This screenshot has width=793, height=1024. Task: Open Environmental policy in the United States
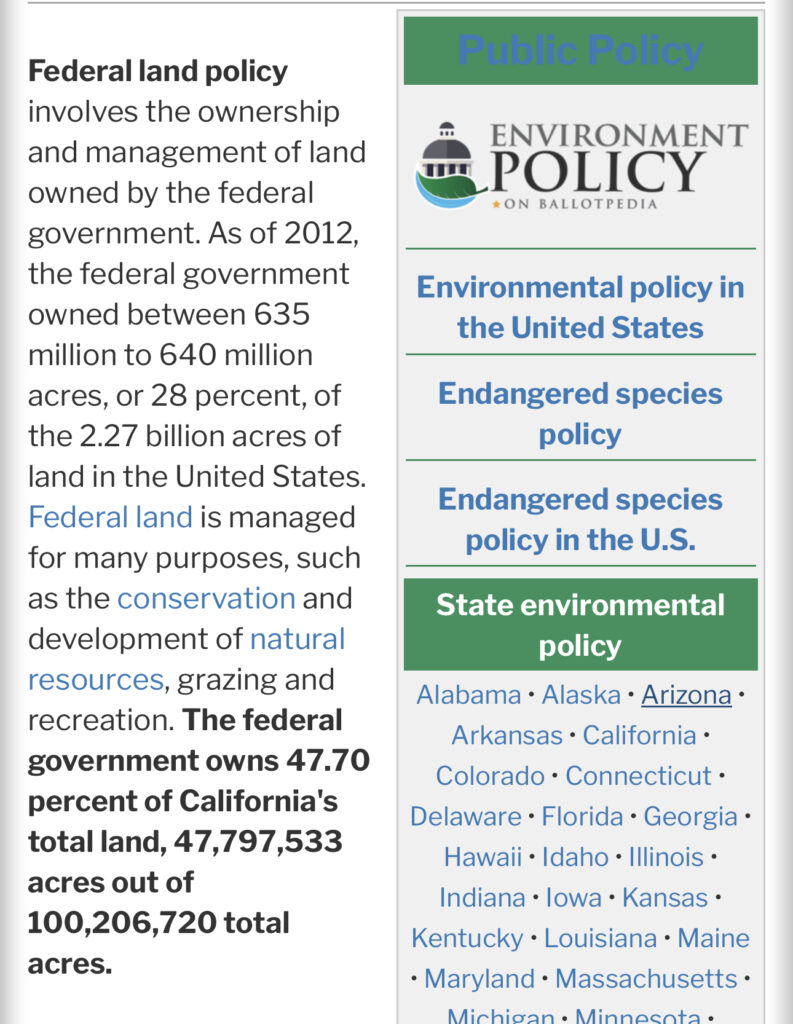580,307
